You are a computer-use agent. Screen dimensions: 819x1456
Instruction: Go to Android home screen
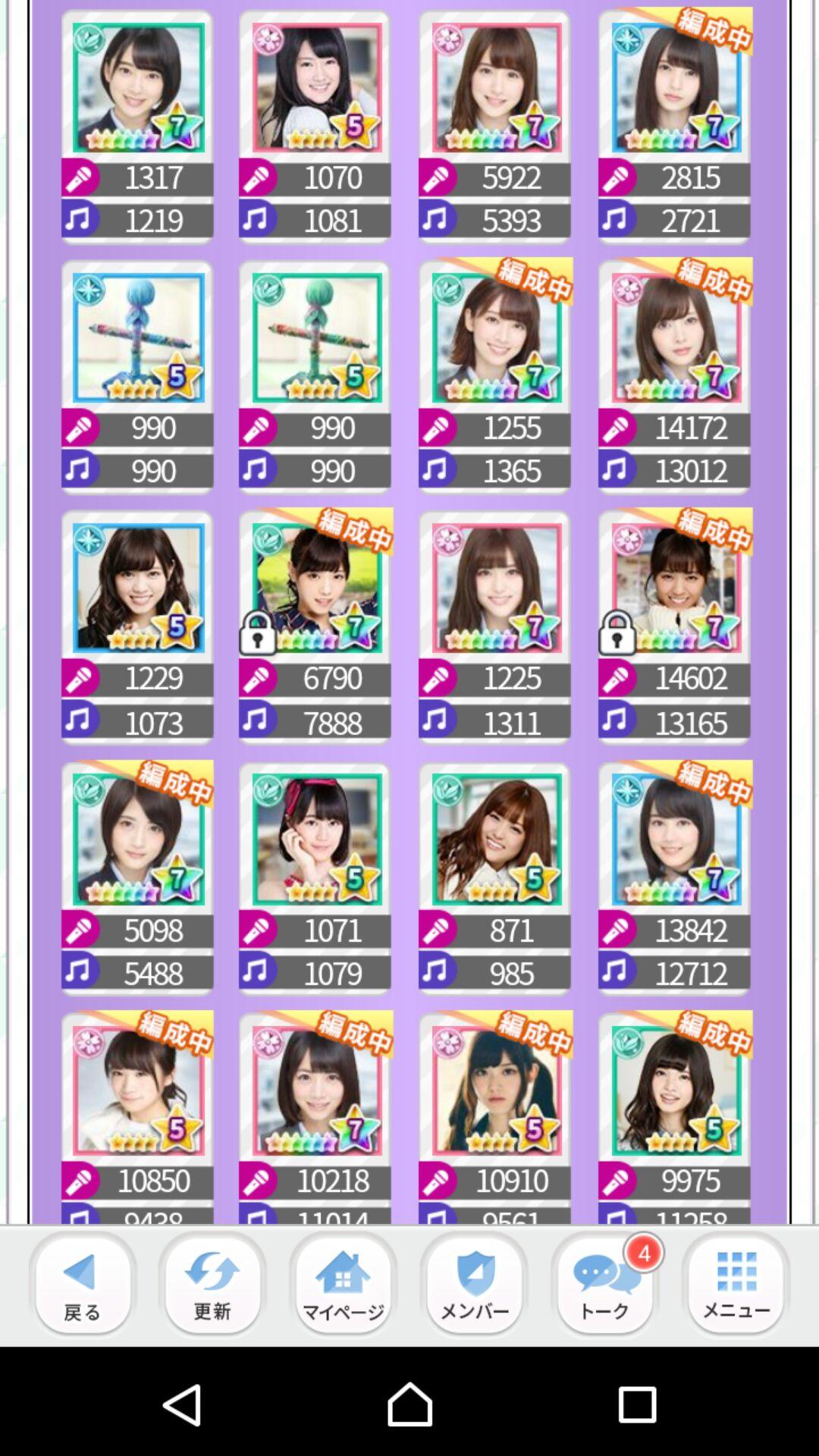(x=409, y=1403)
